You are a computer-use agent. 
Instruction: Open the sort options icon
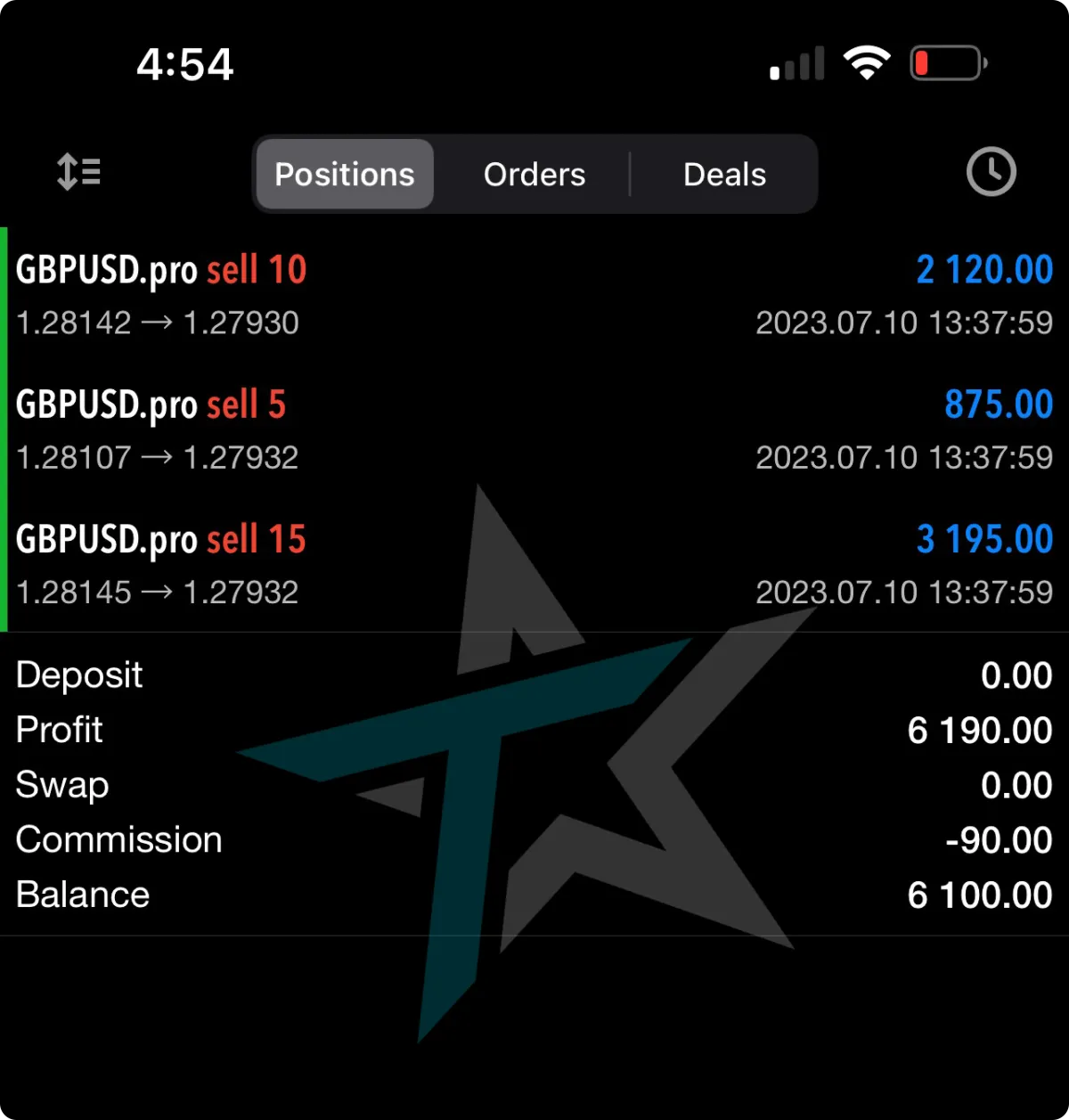coord(78,172)
